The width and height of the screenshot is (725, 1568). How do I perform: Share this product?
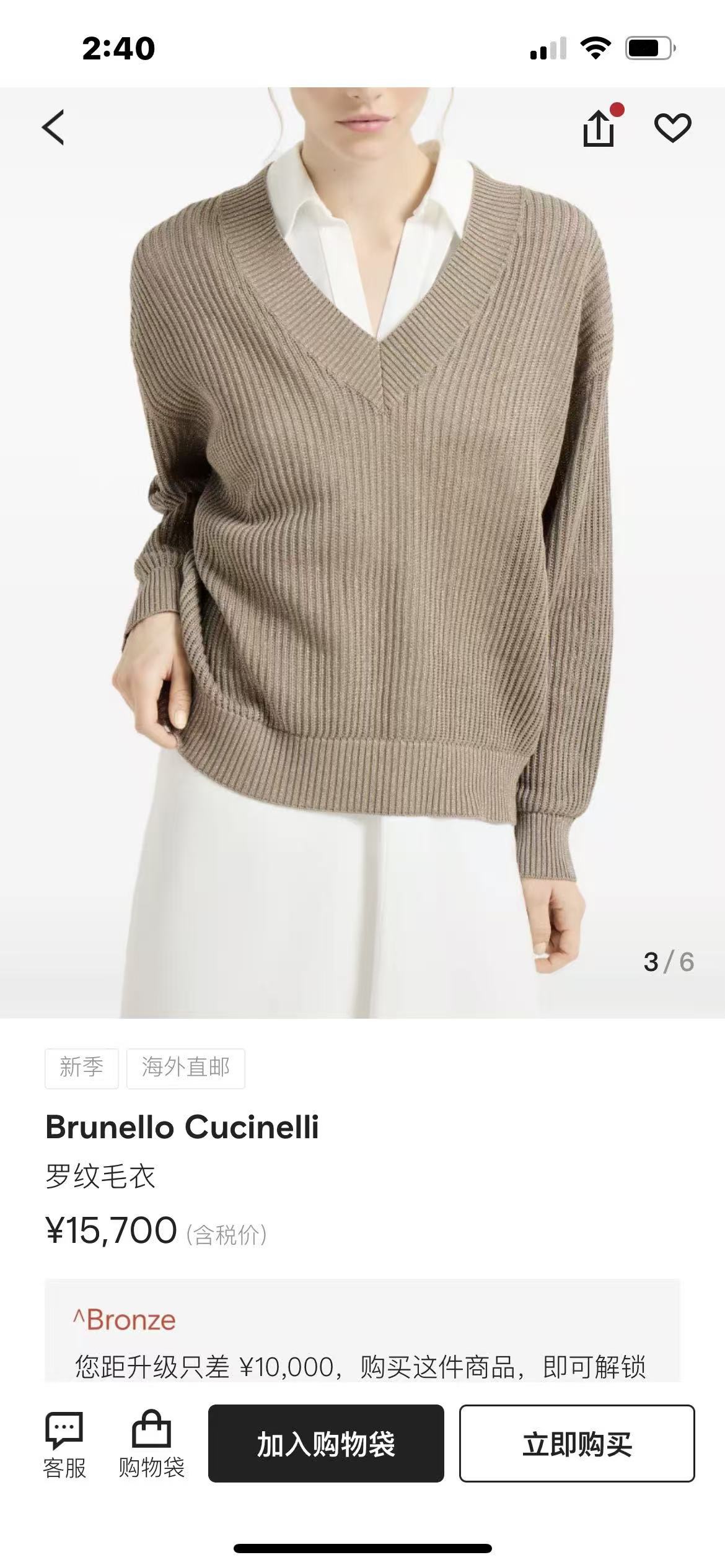pos(598,129)
